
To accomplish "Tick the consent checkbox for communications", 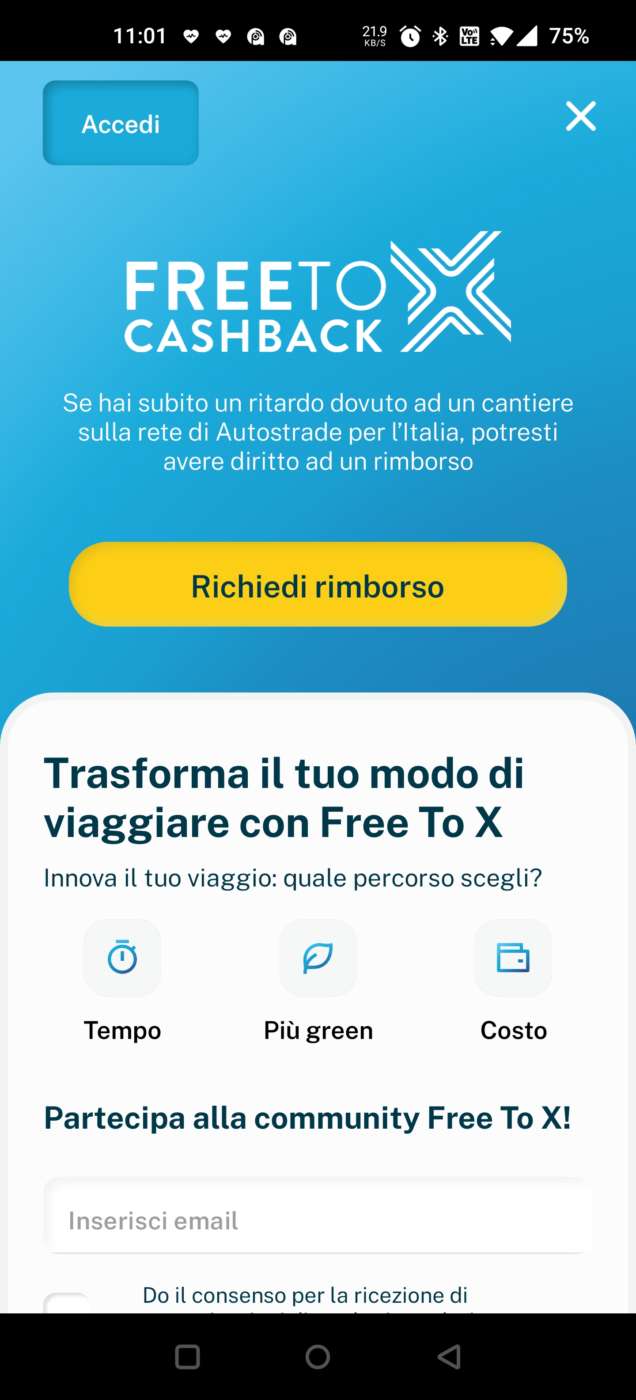I will tap(67, 1303).
